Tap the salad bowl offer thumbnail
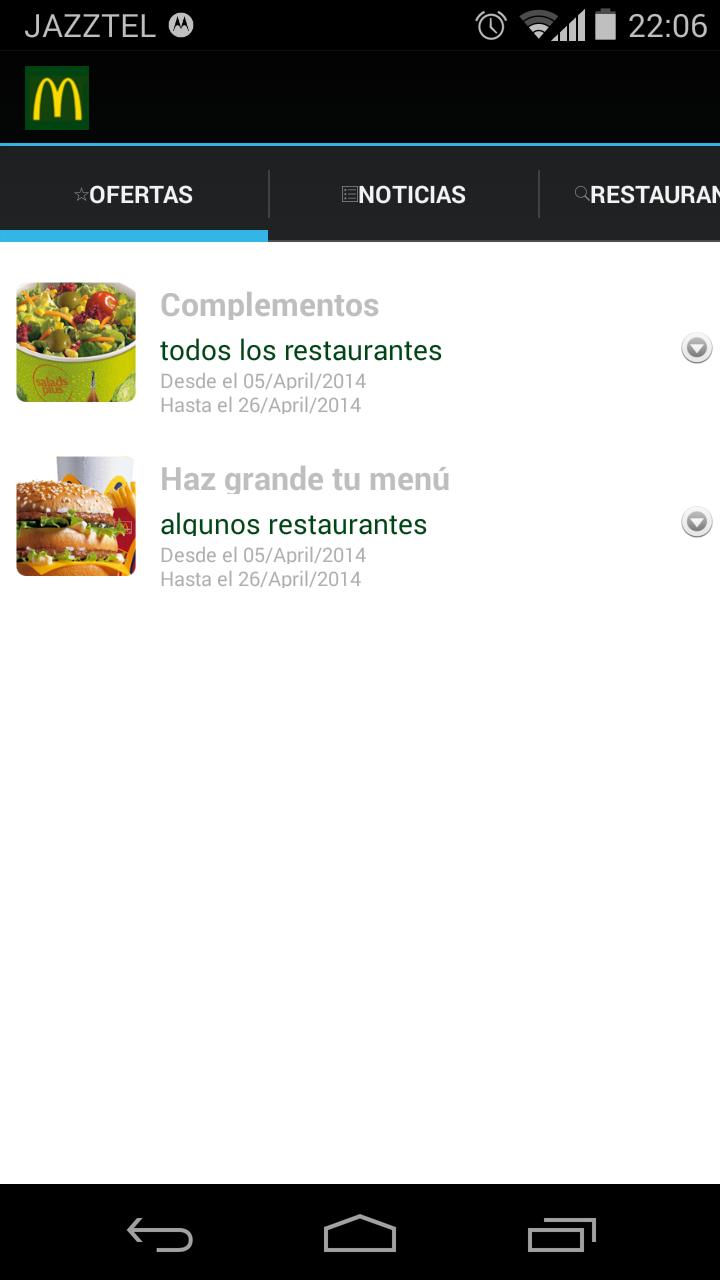 point(75,342)
